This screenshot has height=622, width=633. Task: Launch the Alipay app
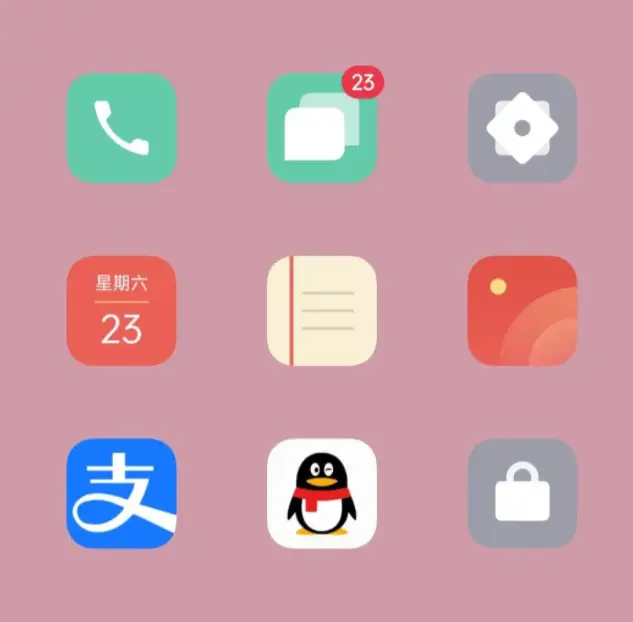click(x=121, y=493)
